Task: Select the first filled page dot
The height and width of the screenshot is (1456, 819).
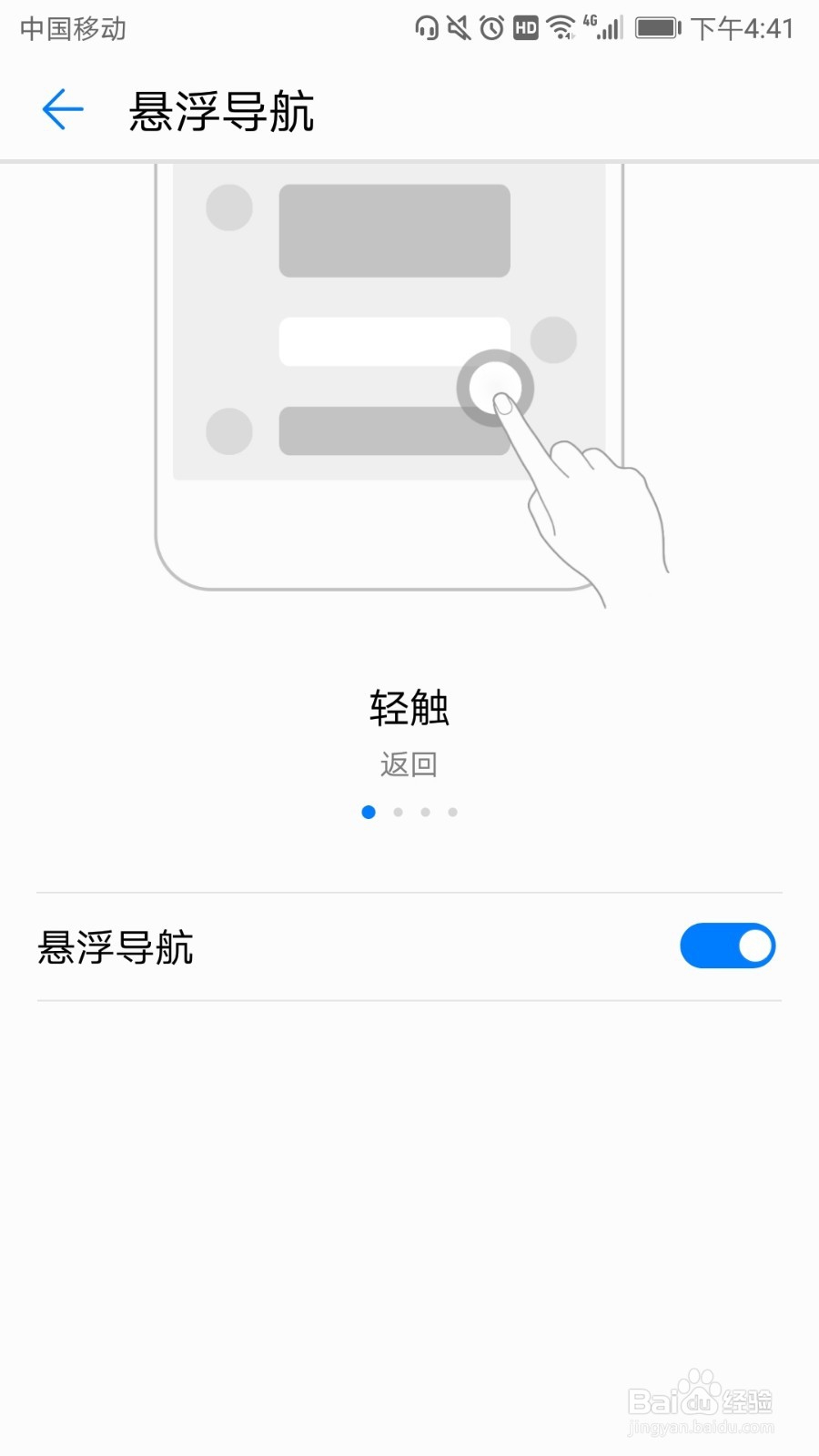Action: [368, 812]
